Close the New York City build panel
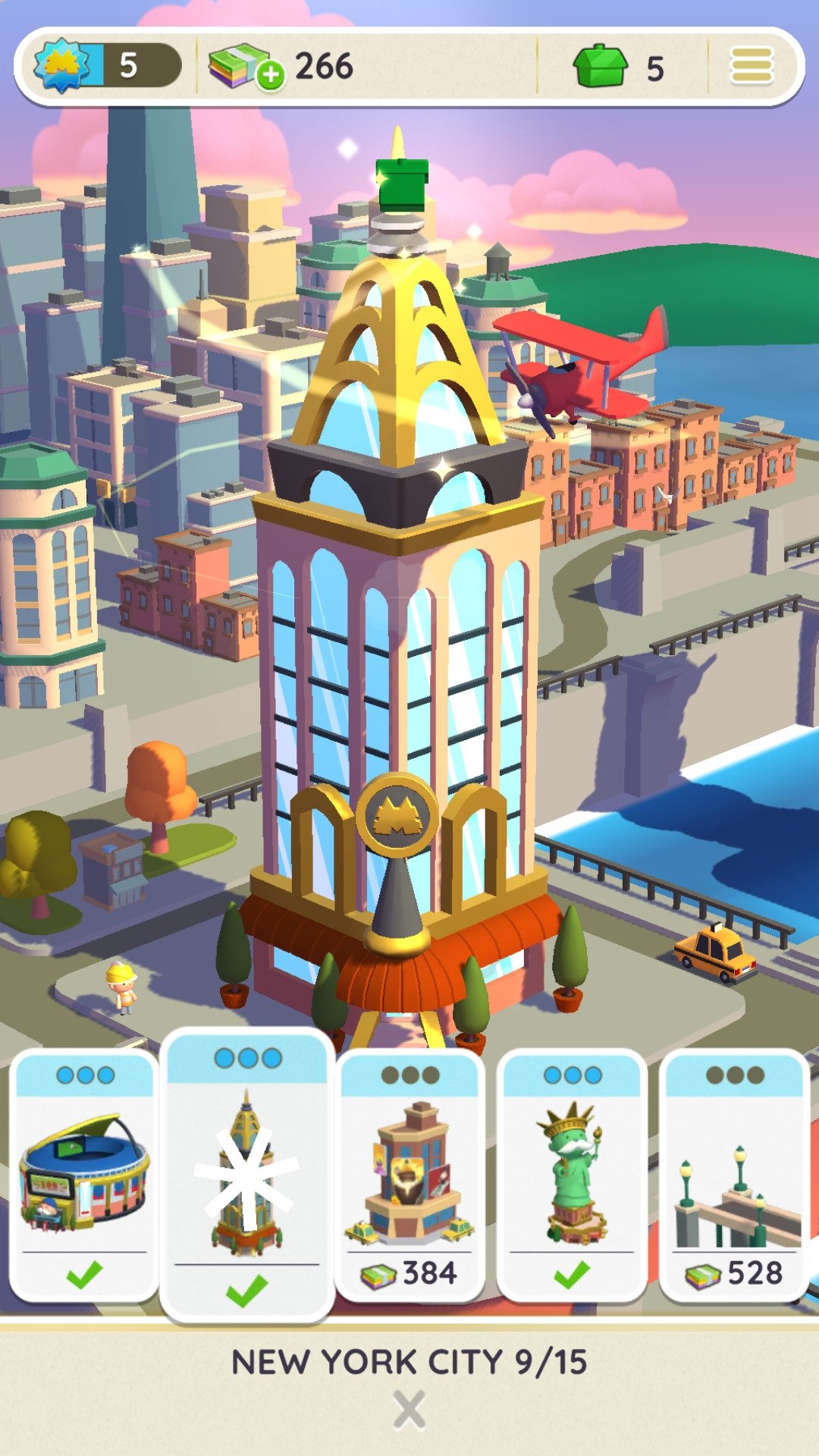This screenshot has width=819, height=1456. (409, 1410)
